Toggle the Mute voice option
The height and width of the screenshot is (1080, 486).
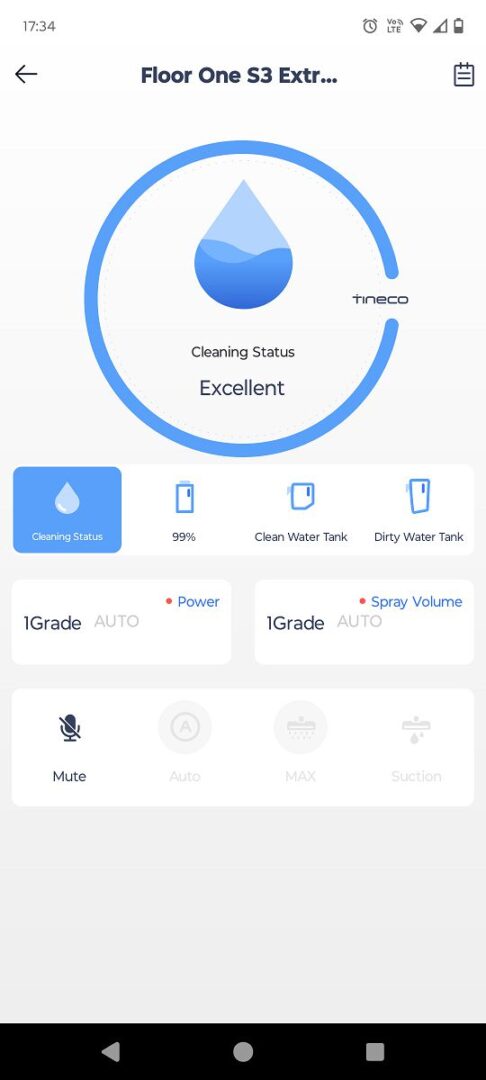click(x=70, y=747)
